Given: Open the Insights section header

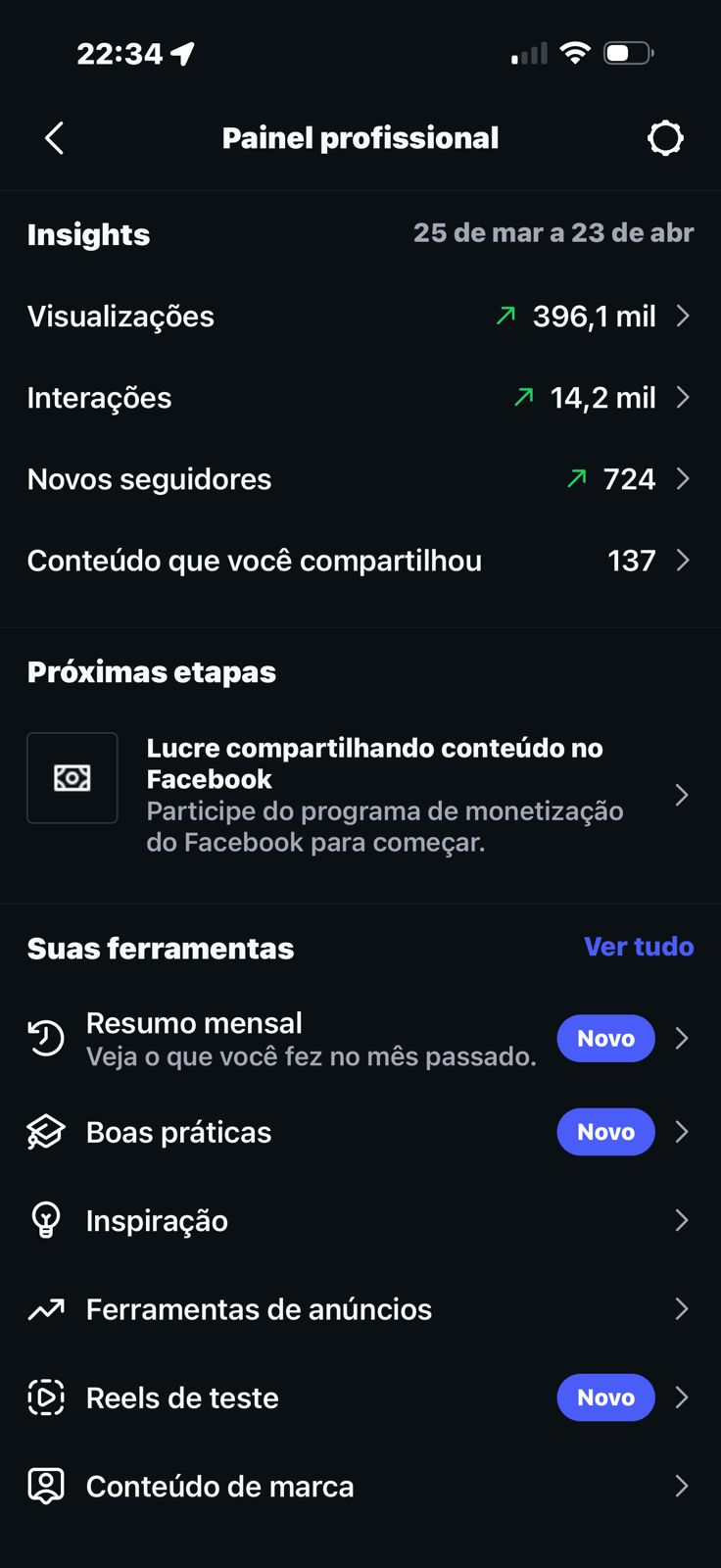Looking at the screenshot, I should [88, 234].
